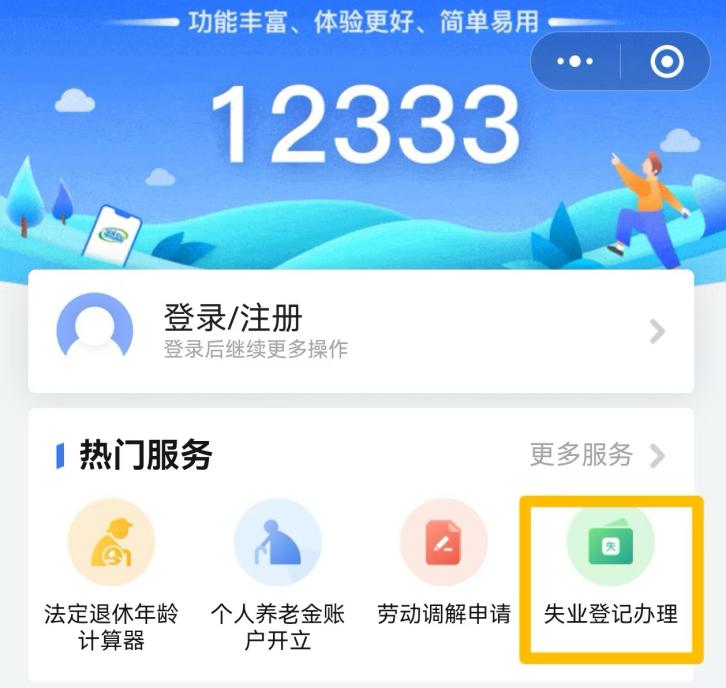View 更多服务 list
Image resolution: width=726 pixels, height=688 pixels.
pos(597,456)
